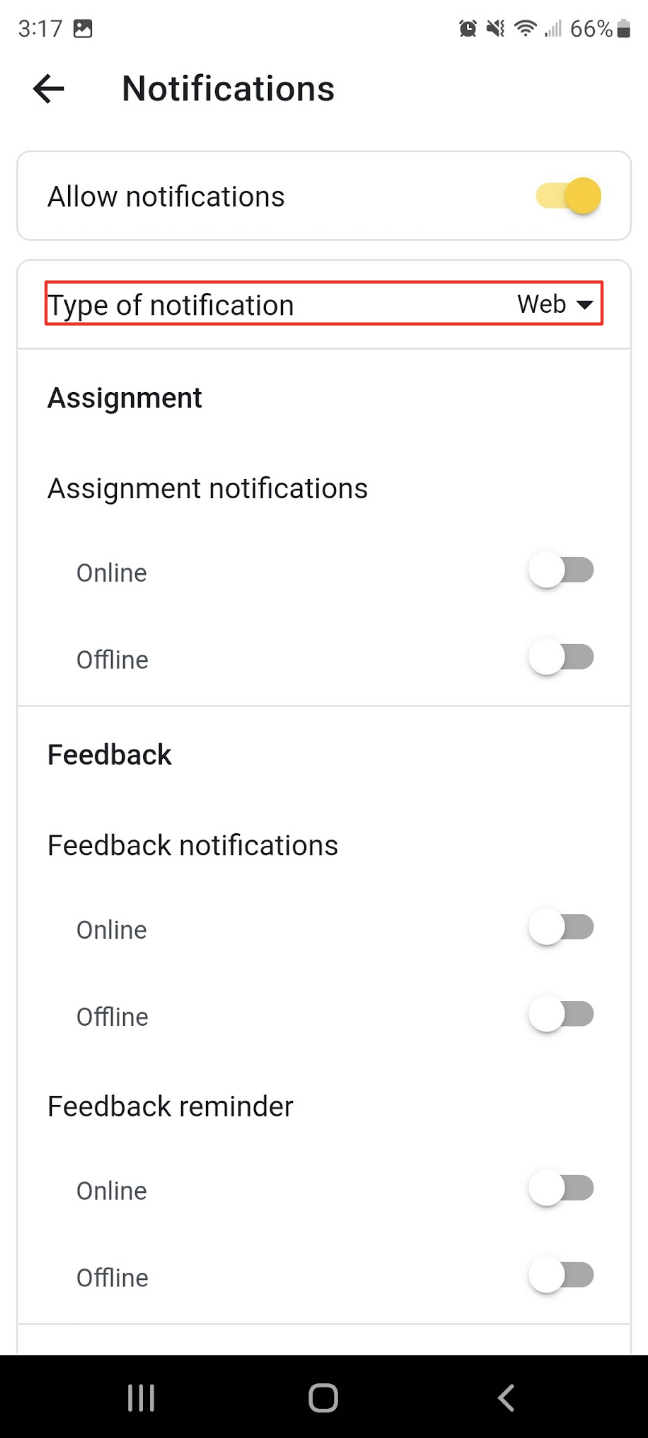Image resolution: width=648 pixels, height=1438 pixels.
Task: Switch on Offline for Feedback reminder
Action: (x=561, y=1276)
